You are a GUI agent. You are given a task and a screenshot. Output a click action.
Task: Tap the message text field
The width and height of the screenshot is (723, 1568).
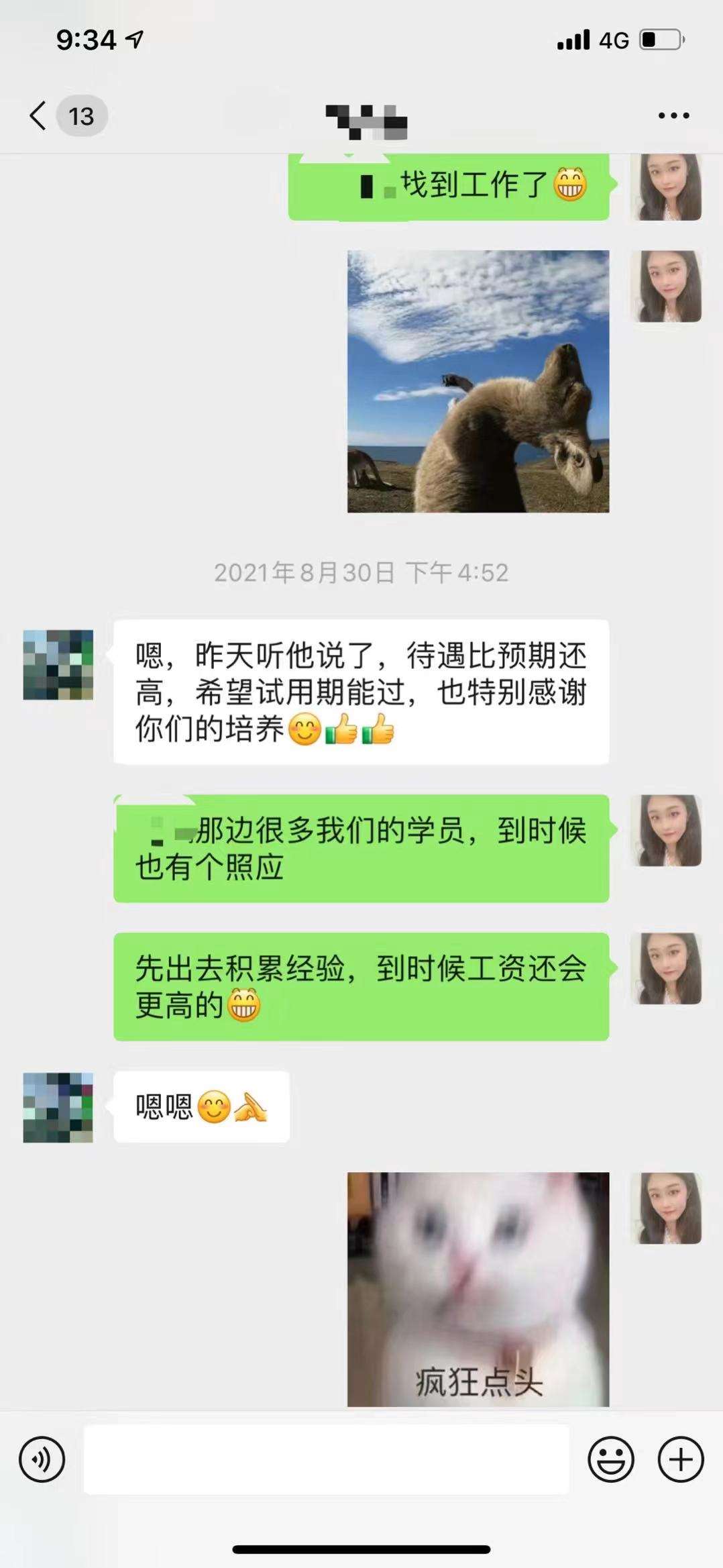click(326, 1459)
